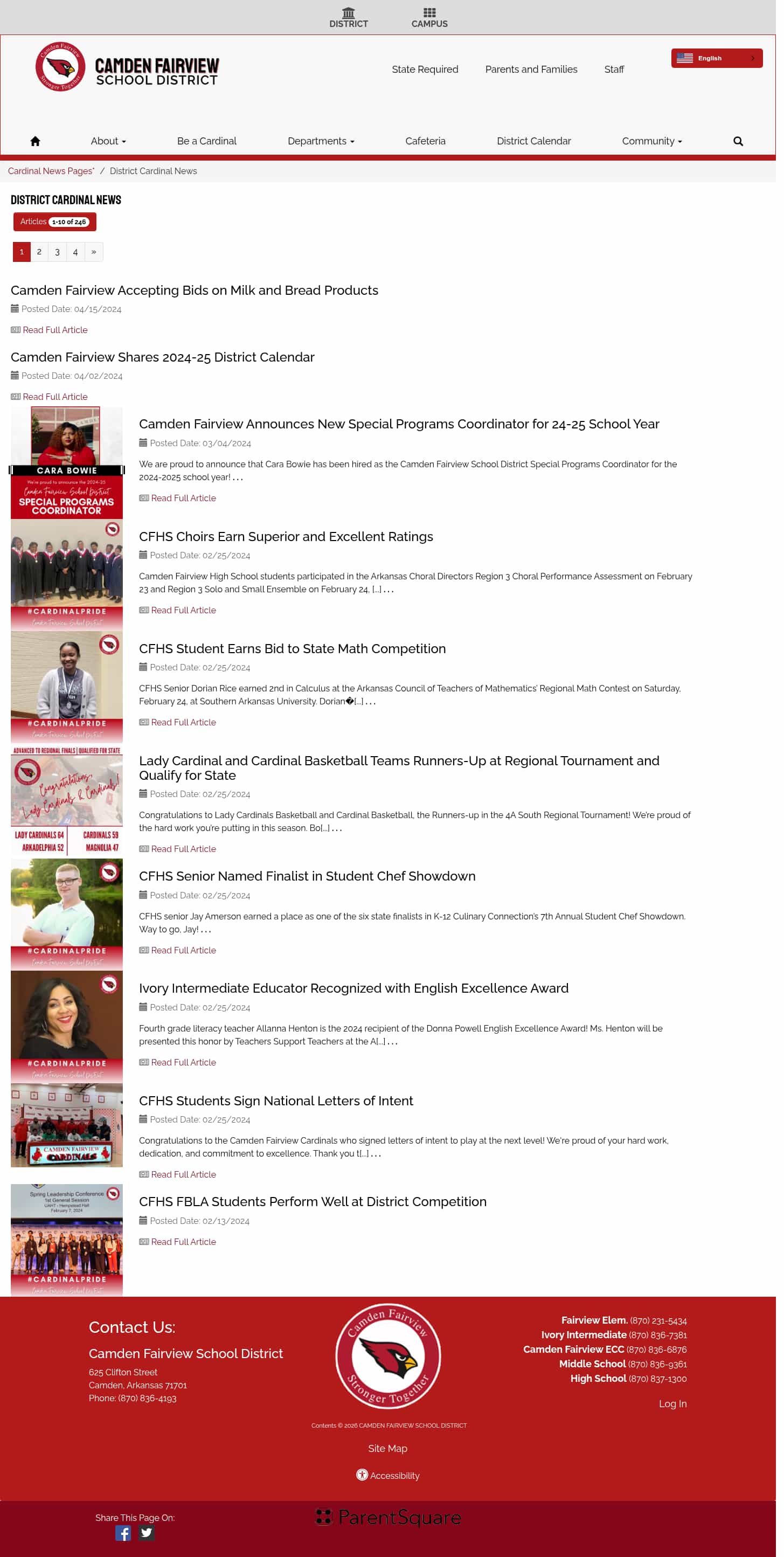Expand the About menu
The image size is (784, 1557).
[108, 141]
